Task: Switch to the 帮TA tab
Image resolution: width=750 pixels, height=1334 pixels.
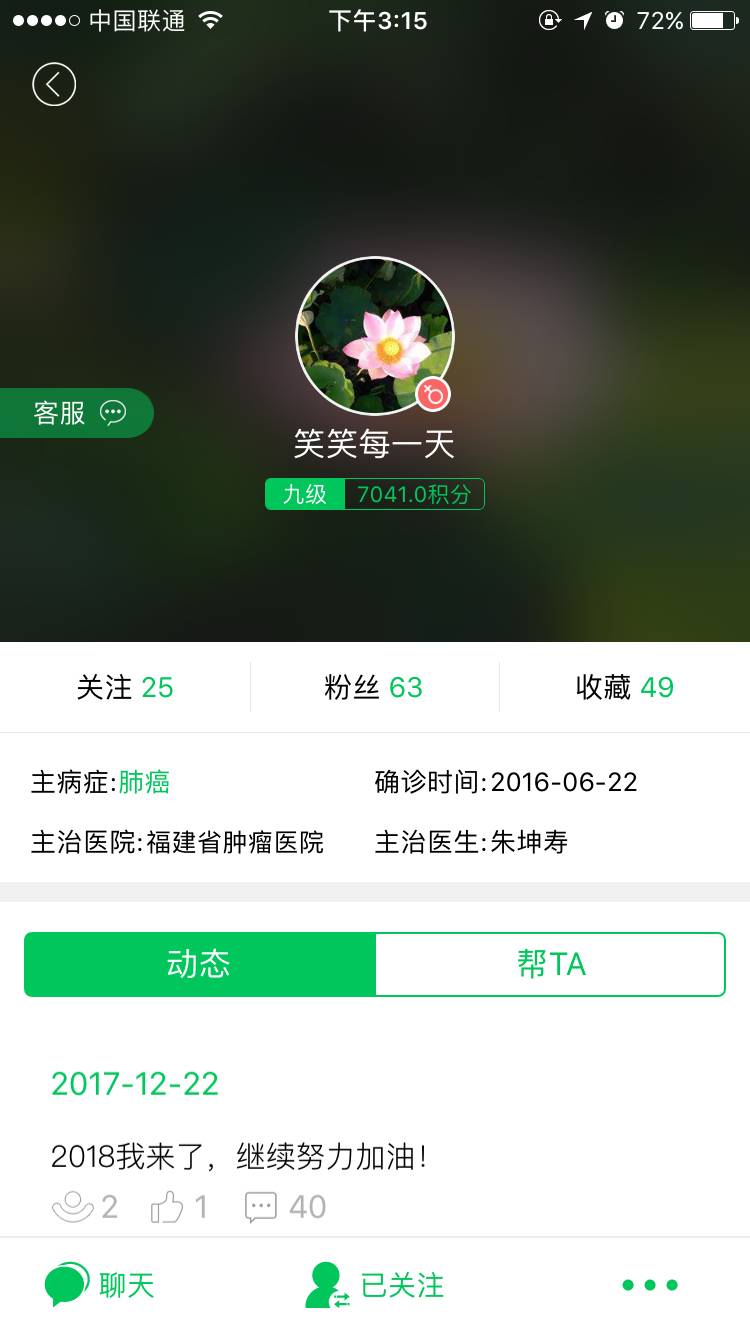Action: [x=550, y=964]
